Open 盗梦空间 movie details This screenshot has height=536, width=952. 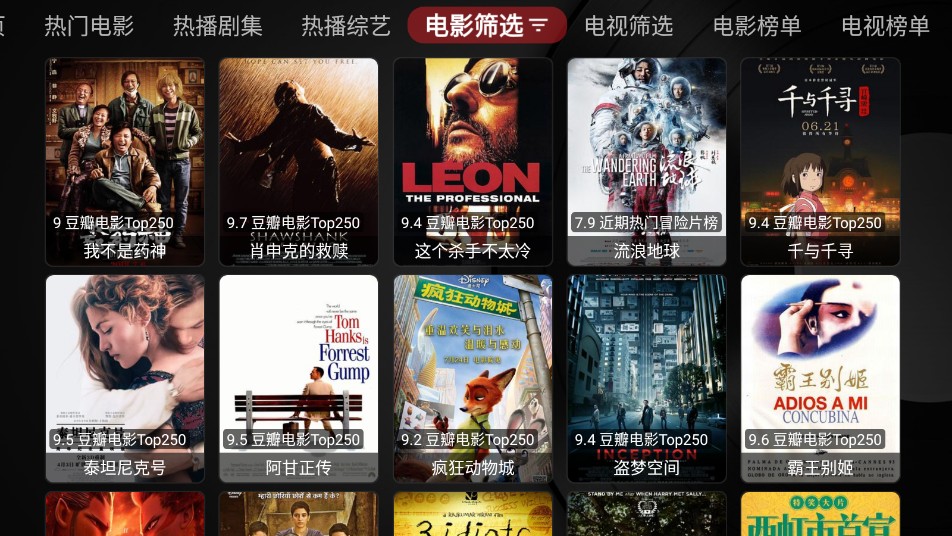pyautogui.click(x=647, y=378)
